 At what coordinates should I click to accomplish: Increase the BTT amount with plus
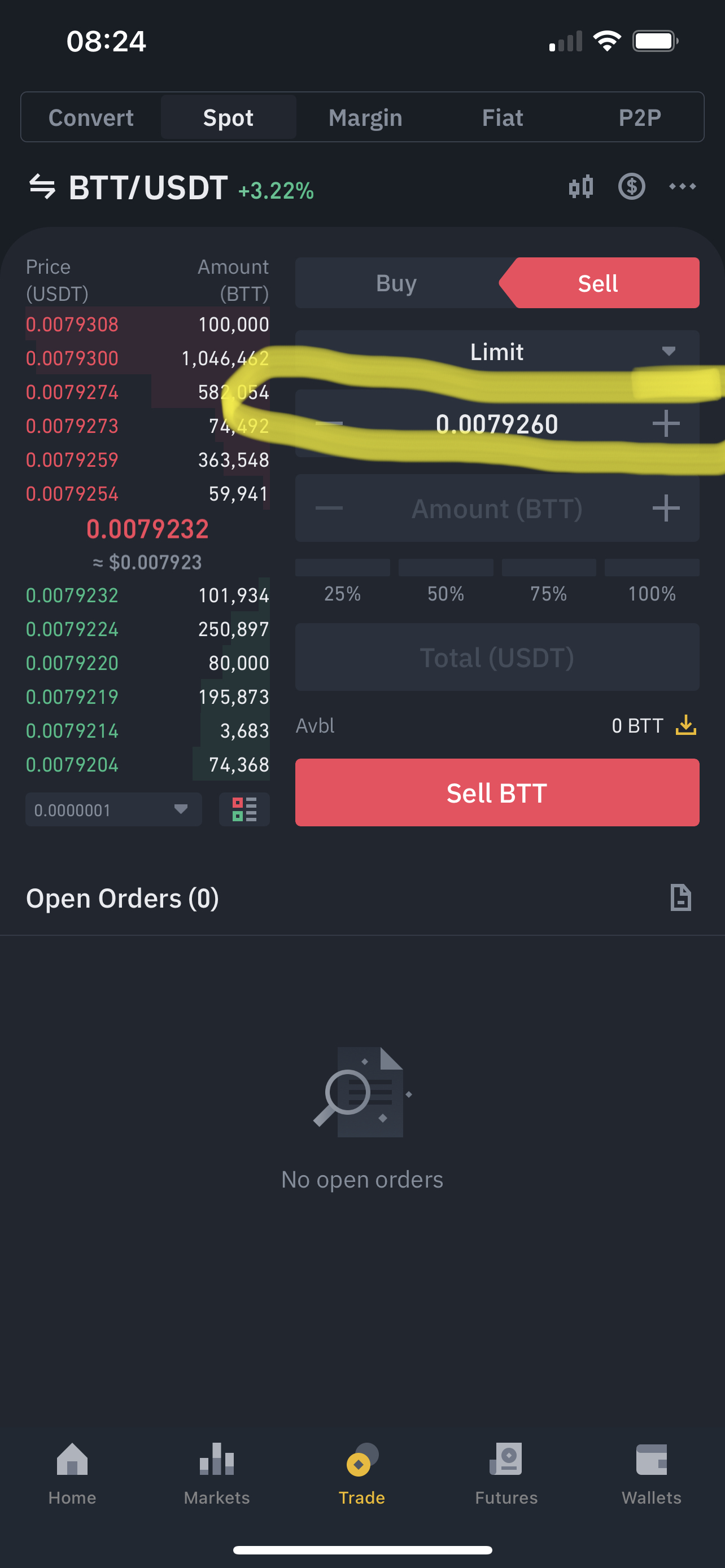coord(665,509)
